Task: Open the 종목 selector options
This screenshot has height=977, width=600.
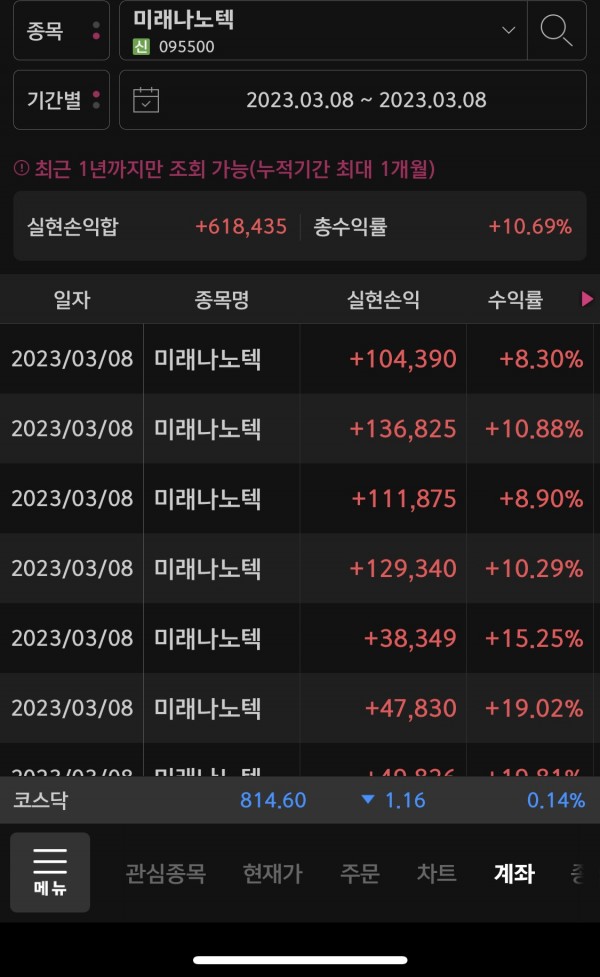Action: (x=61, y=31)
